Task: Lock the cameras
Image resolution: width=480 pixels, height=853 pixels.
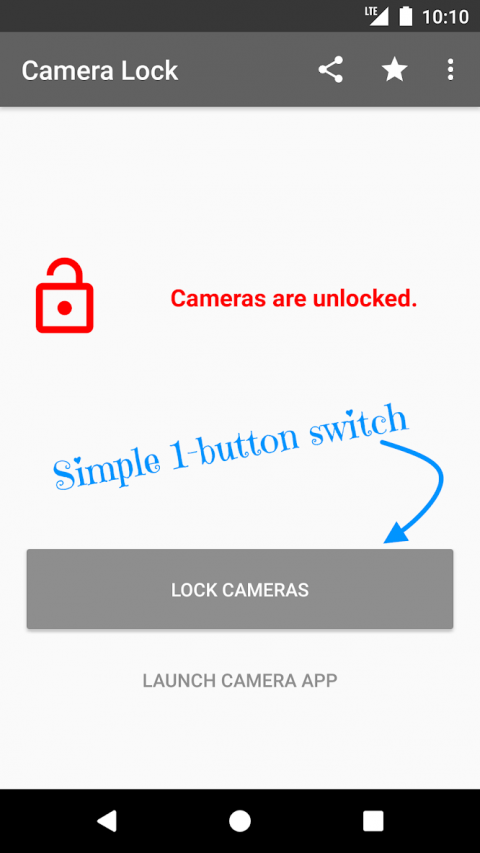Action: pyautogui.click(x=240, y=589)
